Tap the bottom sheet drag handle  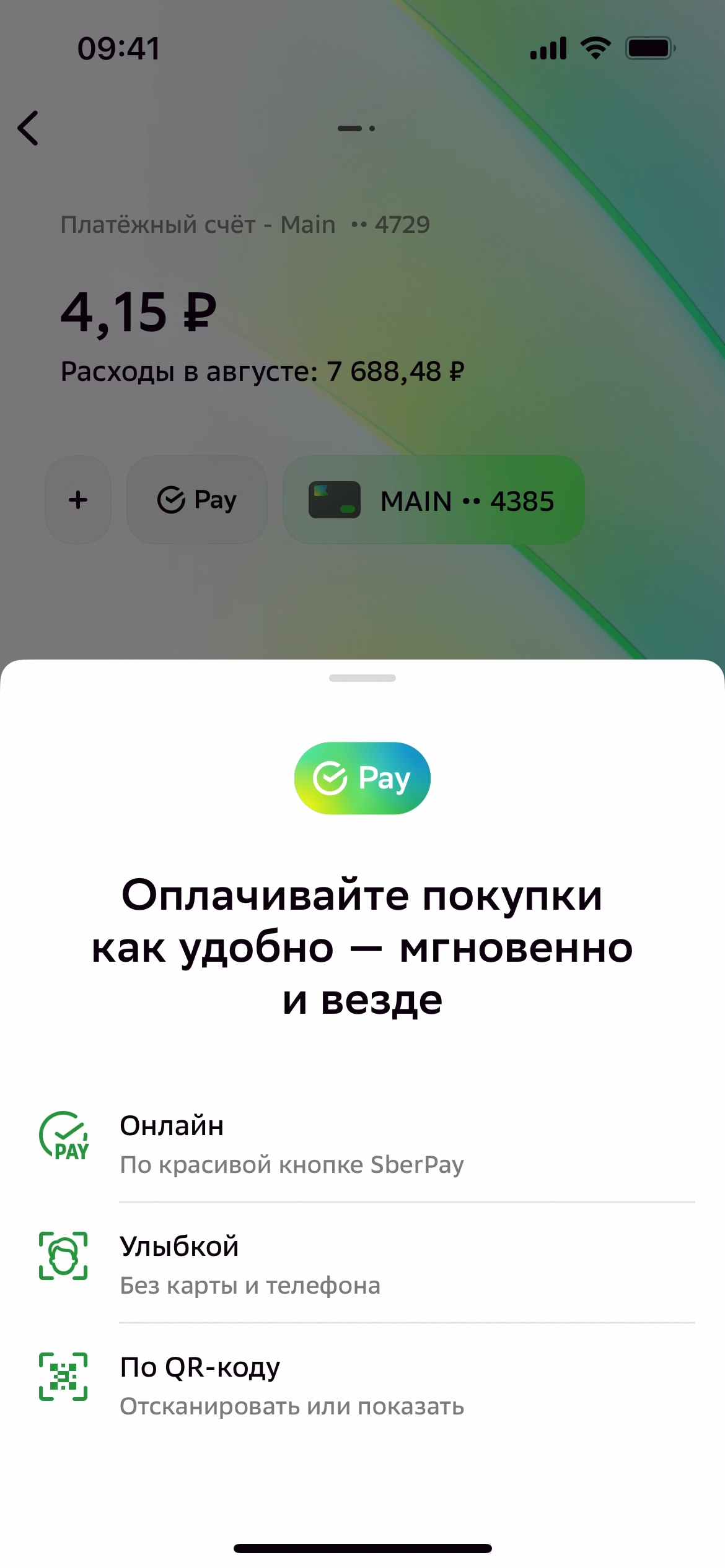click(x=362, y=678)
